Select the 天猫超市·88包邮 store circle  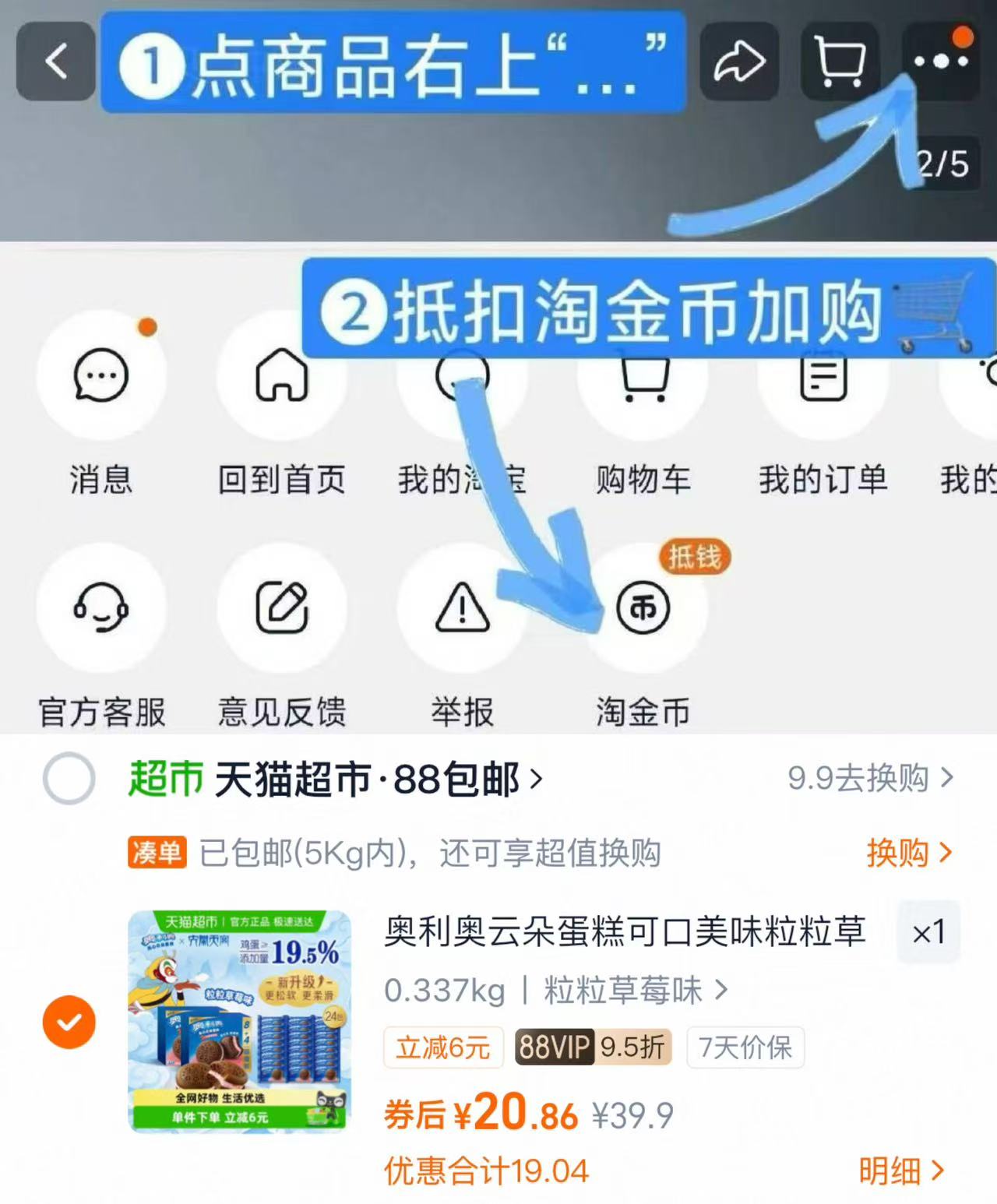tap(68, 779)
